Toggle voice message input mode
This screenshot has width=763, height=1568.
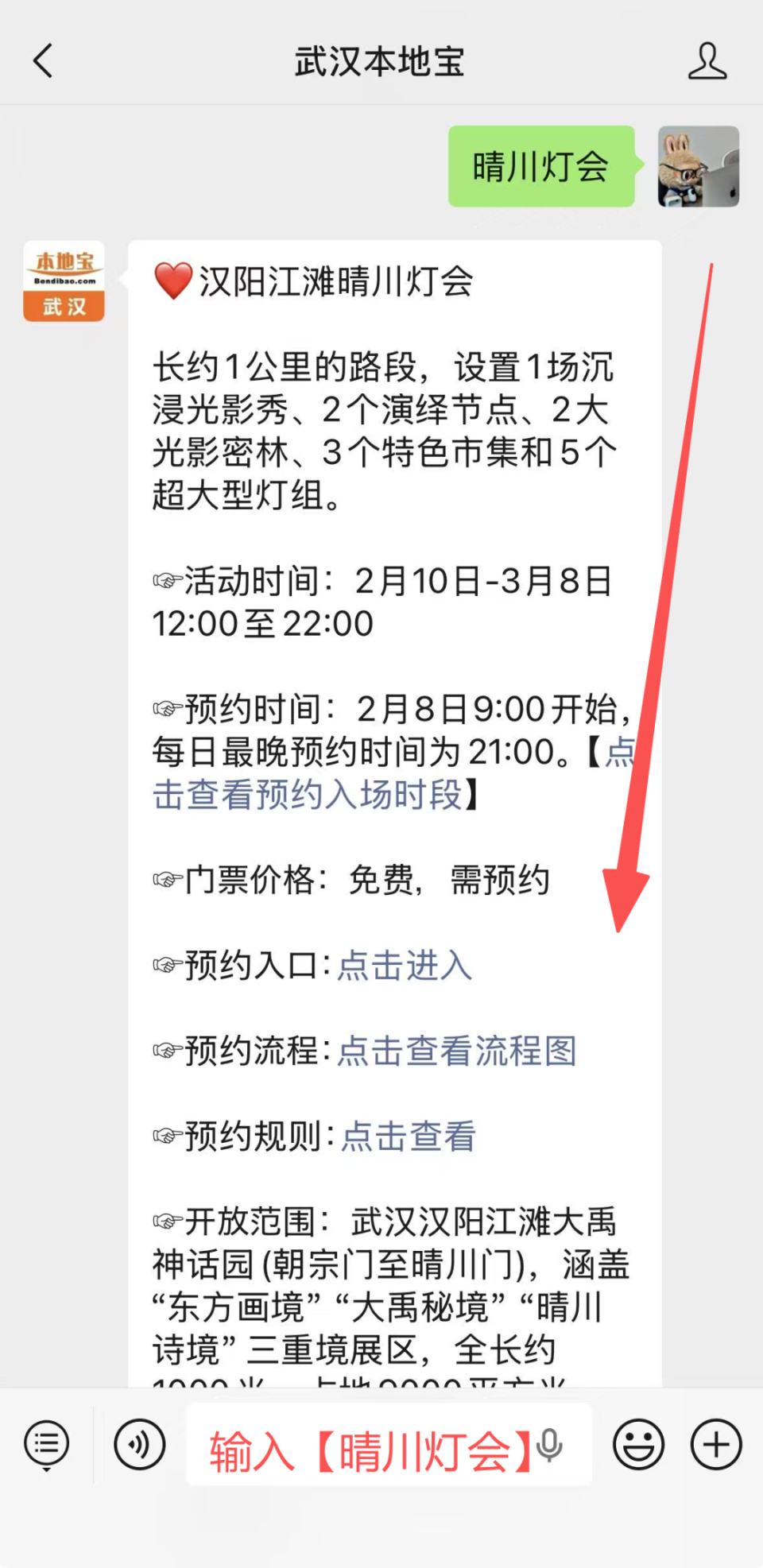(140, 1444)
